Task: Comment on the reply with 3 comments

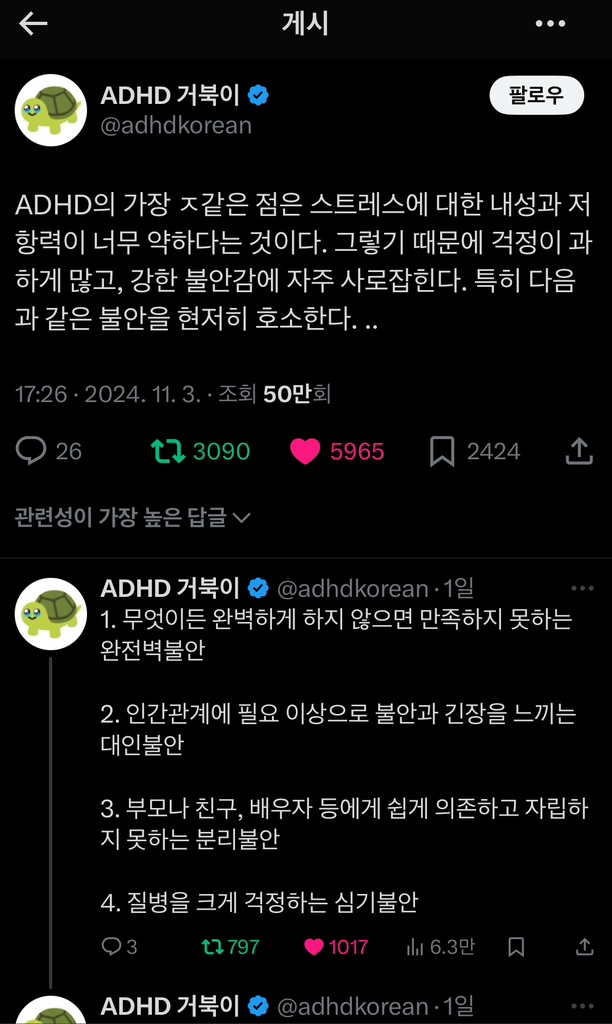Action: (112, 946)
